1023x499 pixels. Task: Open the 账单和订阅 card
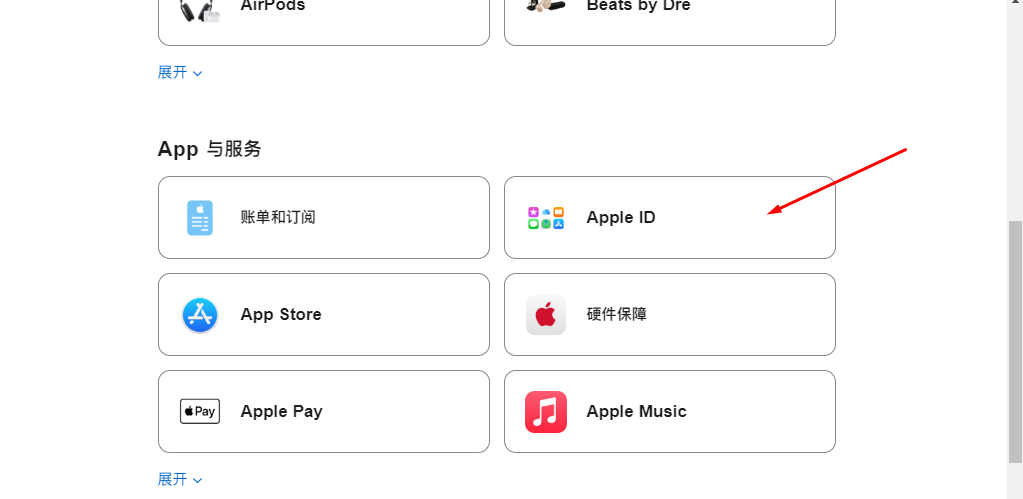click(x=323, y=217)
